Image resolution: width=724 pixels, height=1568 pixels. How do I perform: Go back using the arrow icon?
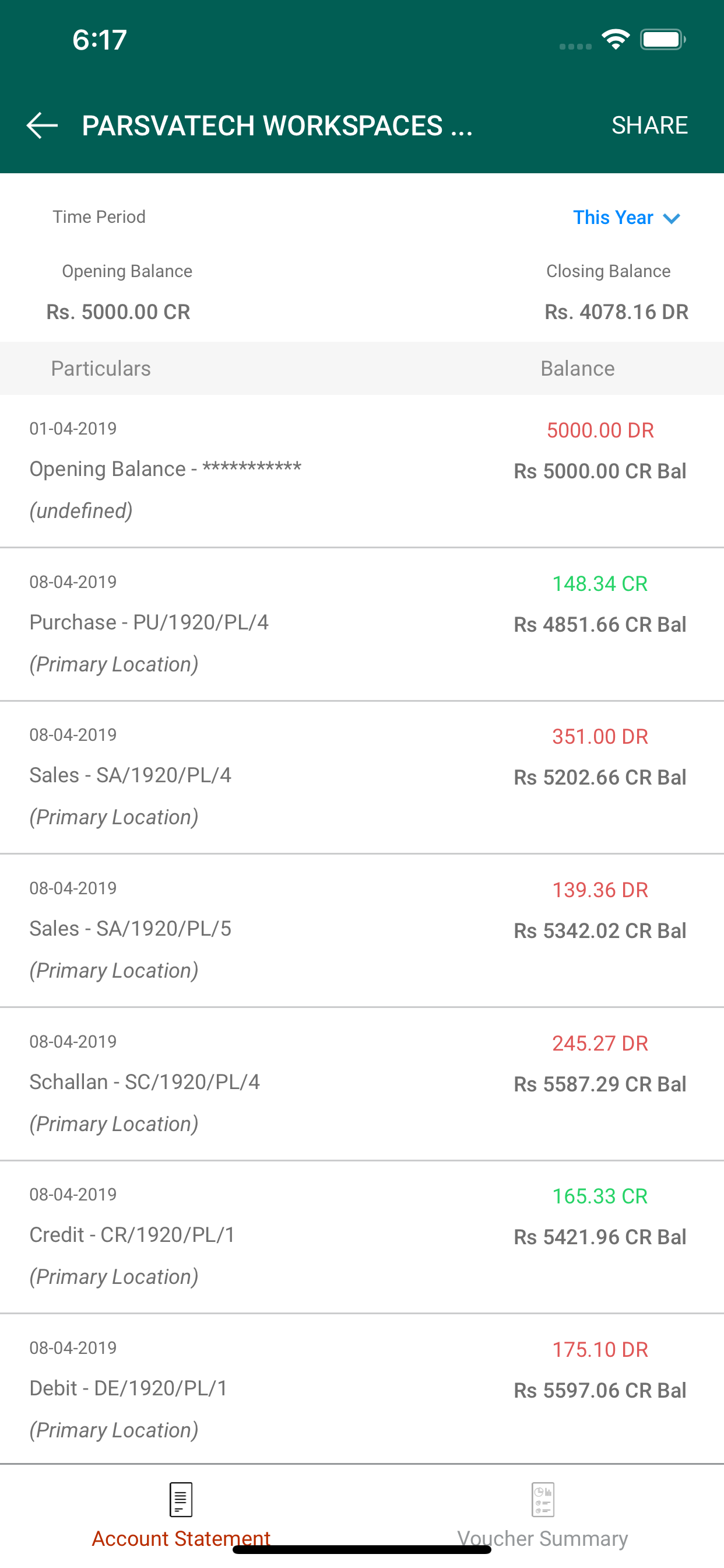(x=42, y=125)
